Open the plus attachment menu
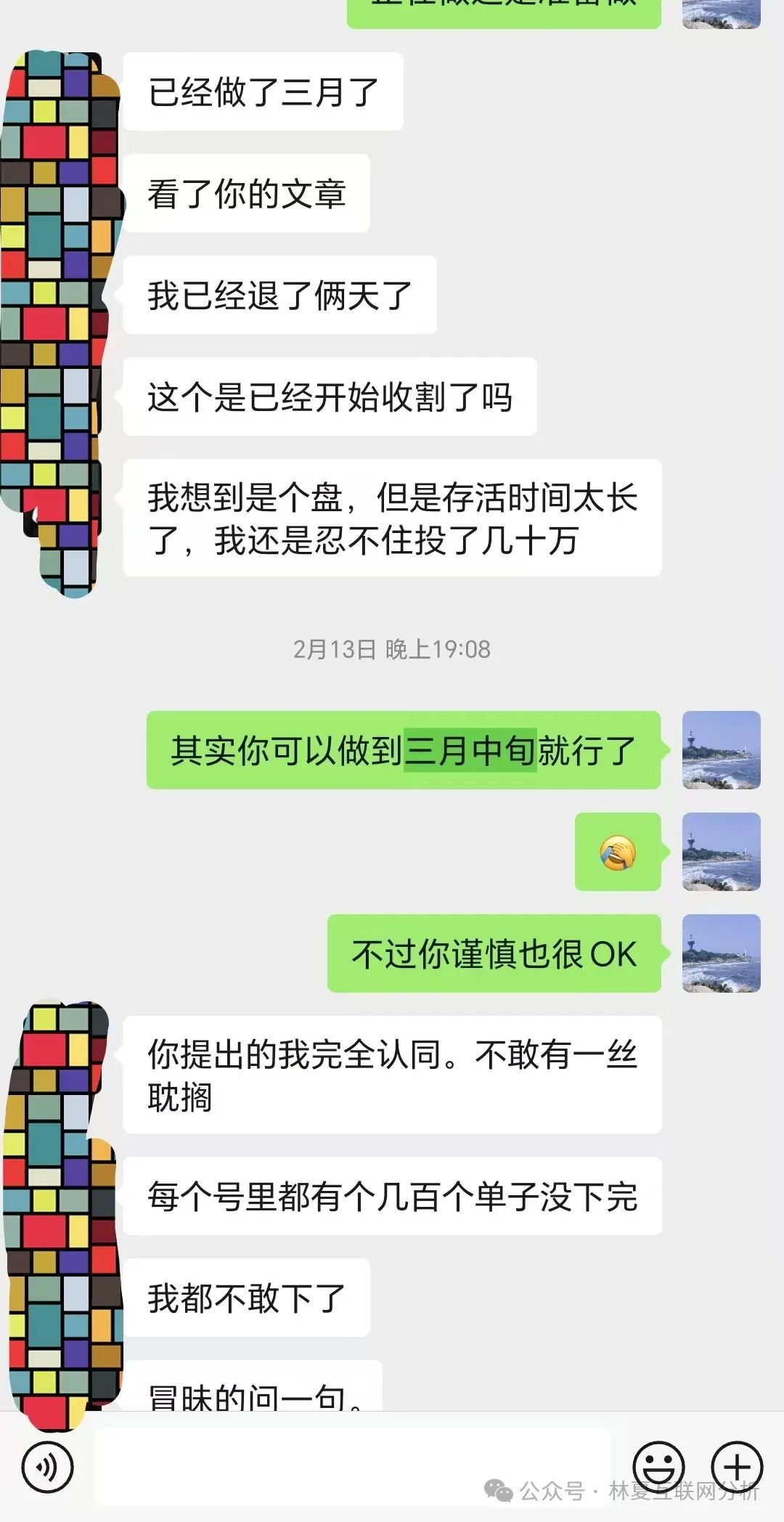Image resolution: width=784 pixels, height=1522 pixels. tap(737, 1467)
